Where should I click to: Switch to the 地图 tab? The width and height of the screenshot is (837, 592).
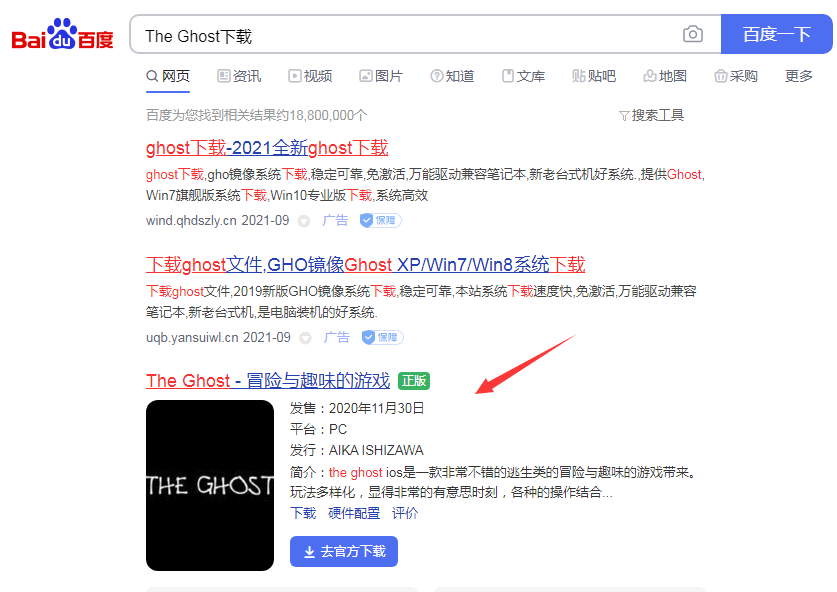point(665,76)
